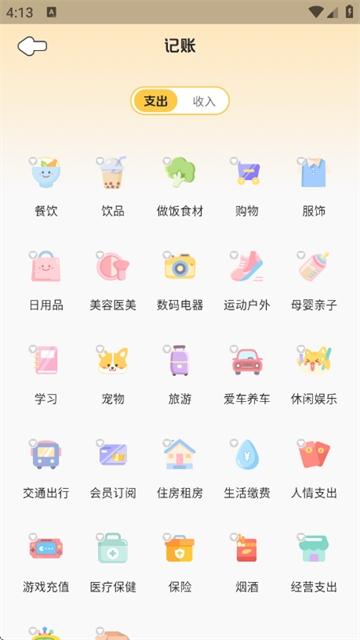Select the 支出 segment

(x=156, y=101)
